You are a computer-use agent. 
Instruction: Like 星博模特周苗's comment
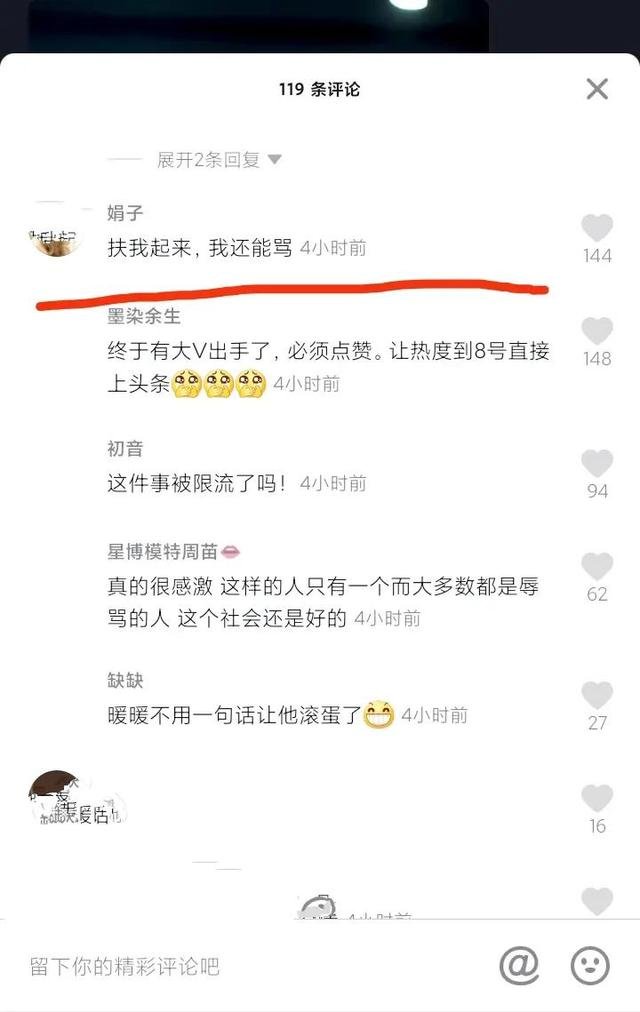(597, 567)
